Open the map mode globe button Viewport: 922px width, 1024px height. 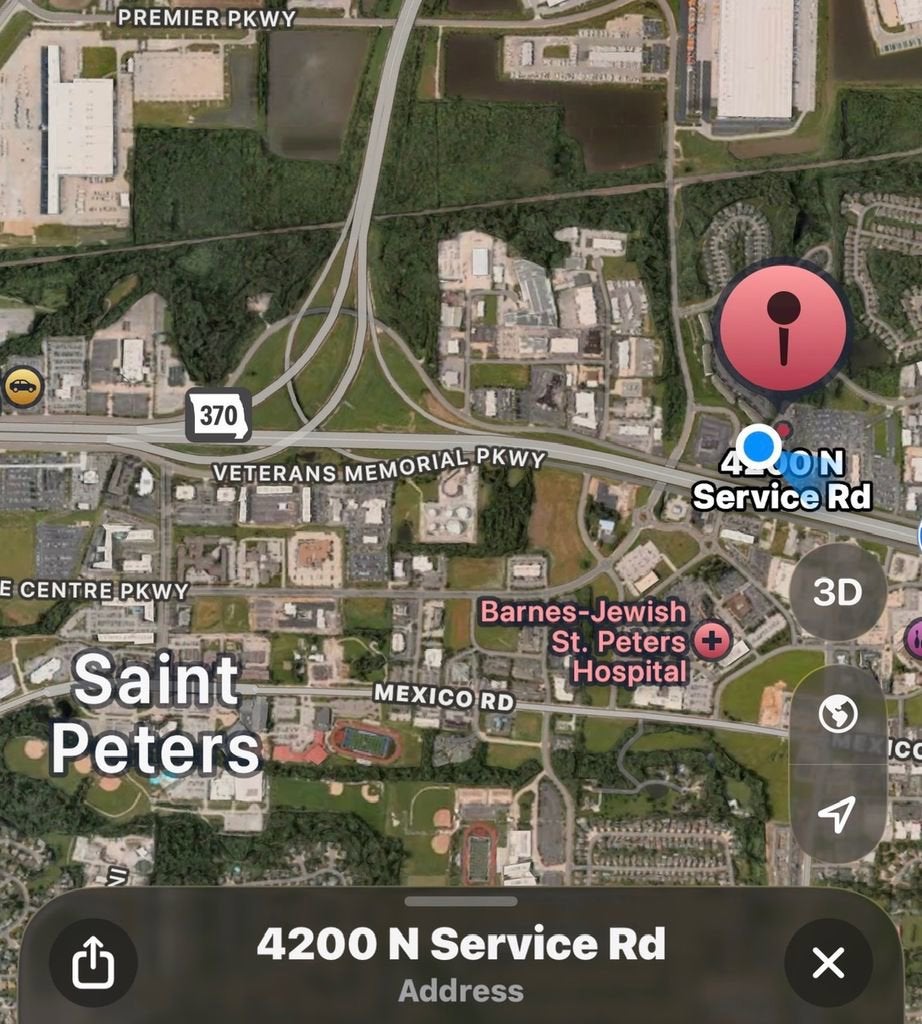coord(837,715)
